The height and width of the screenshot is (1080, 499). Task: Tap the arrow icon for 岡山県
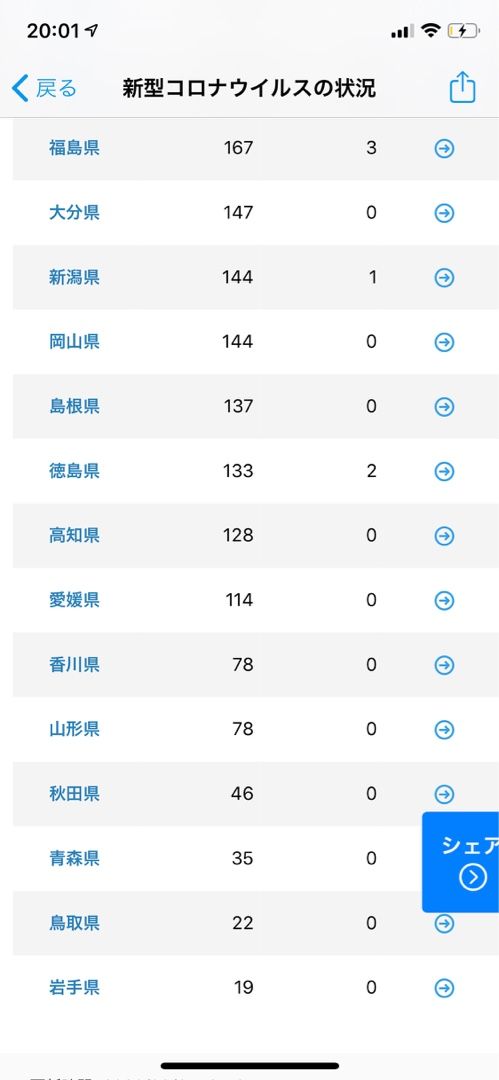[445, 342]
